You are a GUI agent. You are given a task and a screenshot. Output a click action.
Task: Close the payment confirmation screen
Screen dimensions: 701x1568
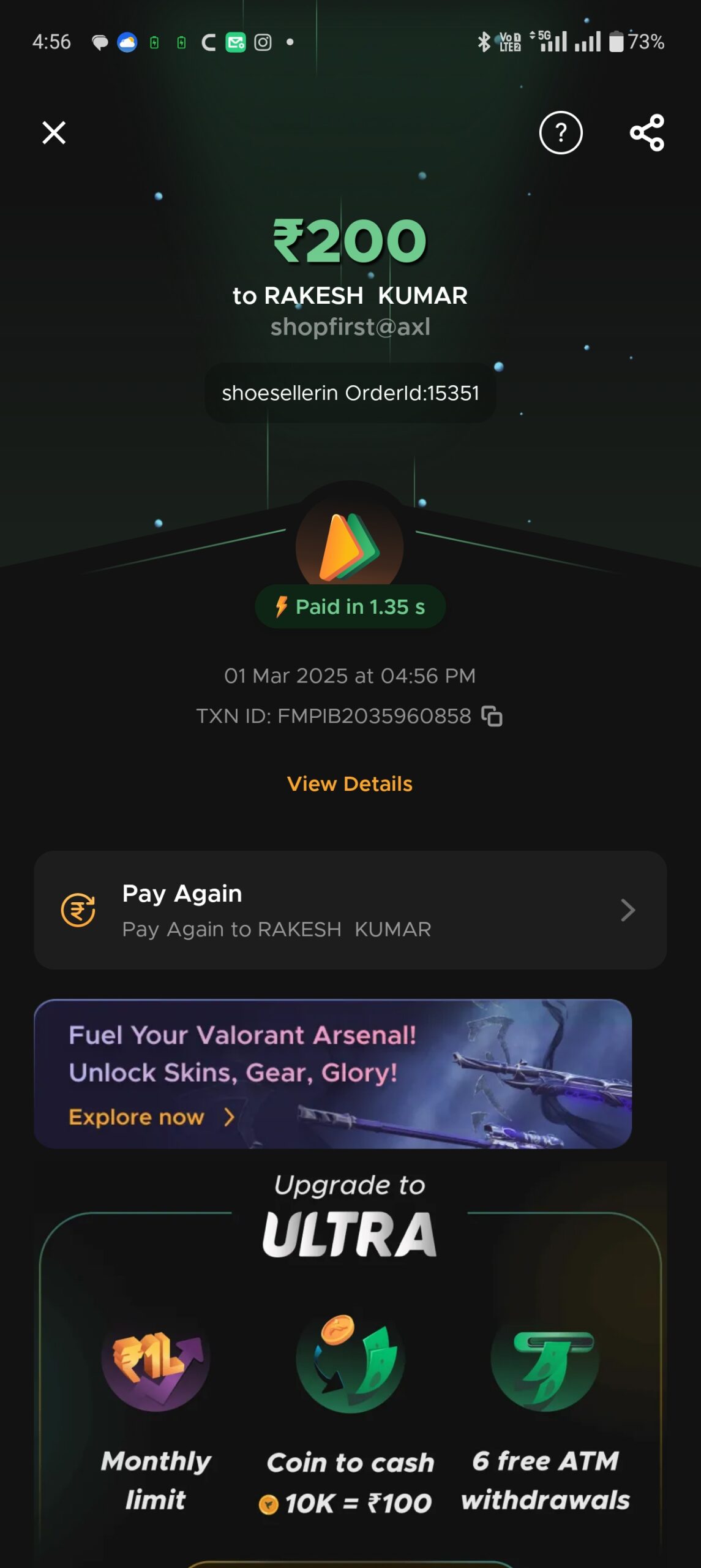[54, 132]
